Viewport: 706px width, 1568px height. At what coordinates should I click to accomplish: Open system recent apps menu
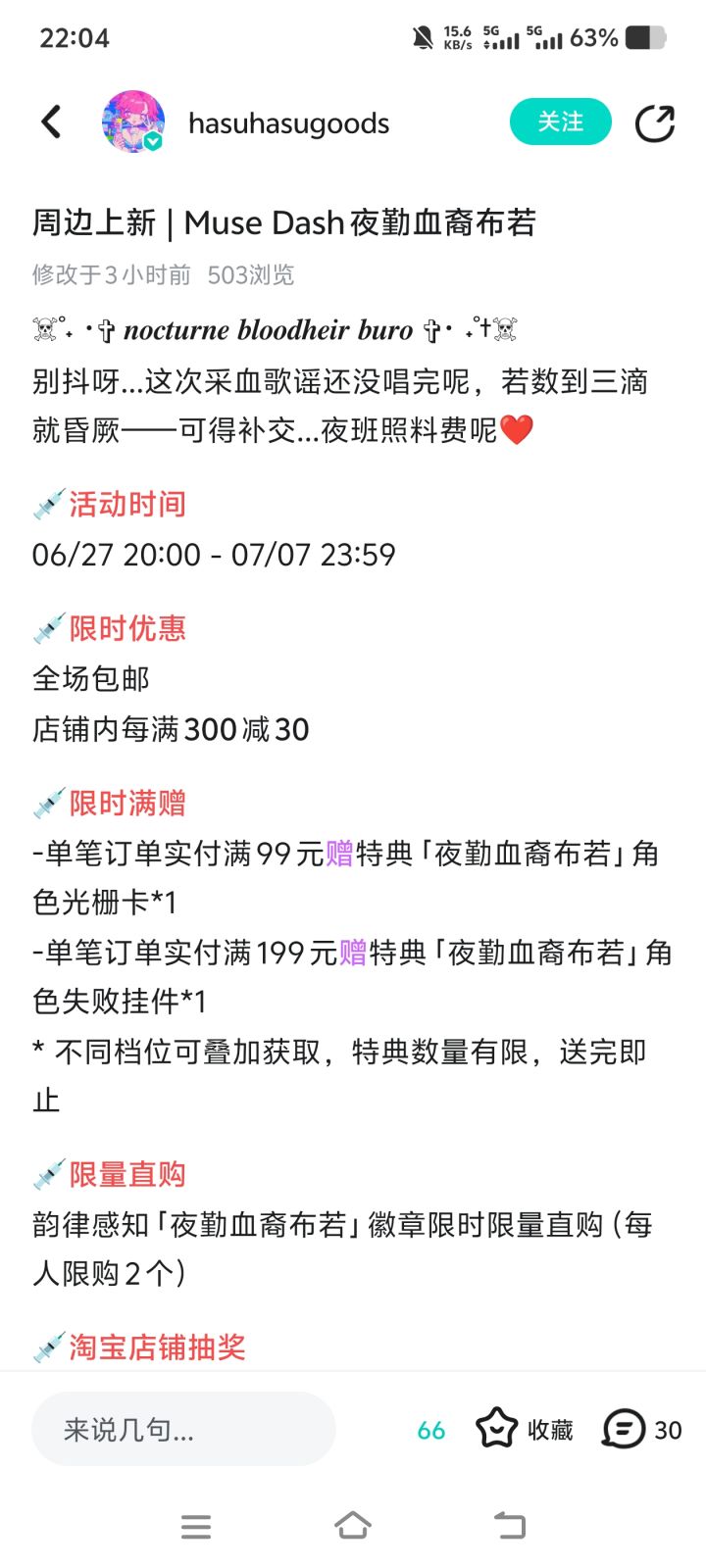(196, 1526)
